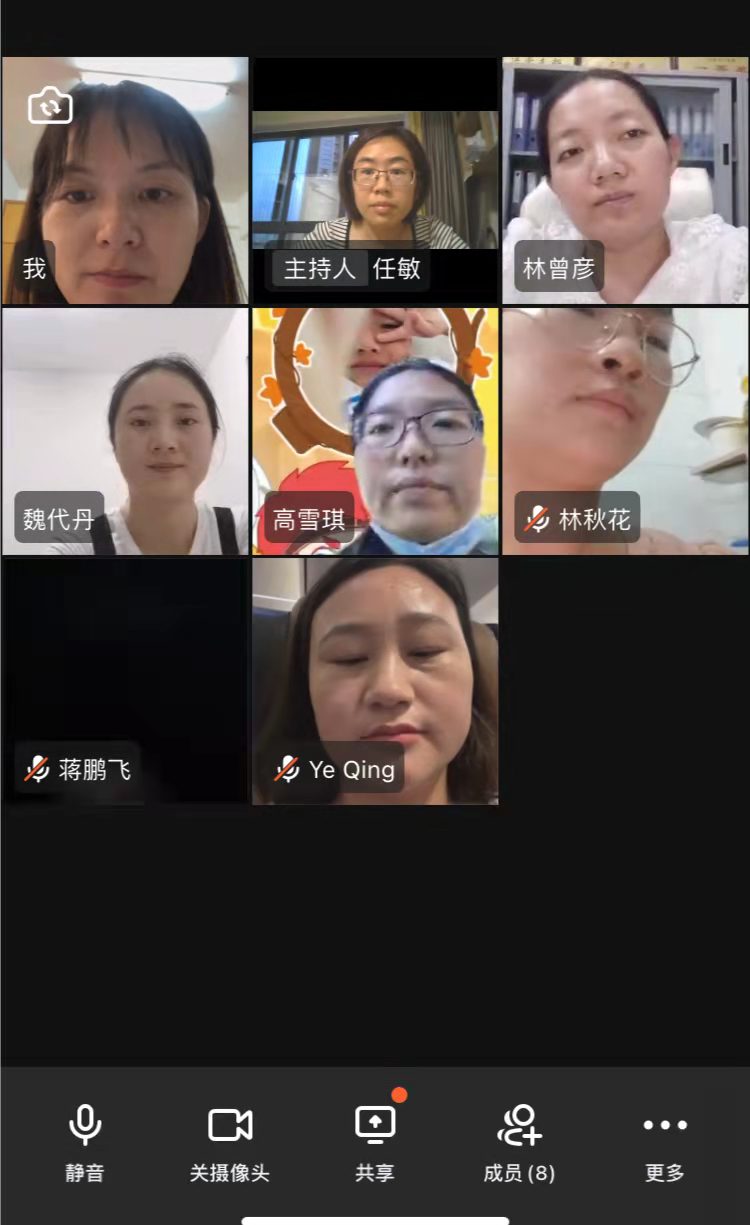Select 高雪琪's video tile
The width and height of the screenshot is (750, 1225).
tap(375, 430)
